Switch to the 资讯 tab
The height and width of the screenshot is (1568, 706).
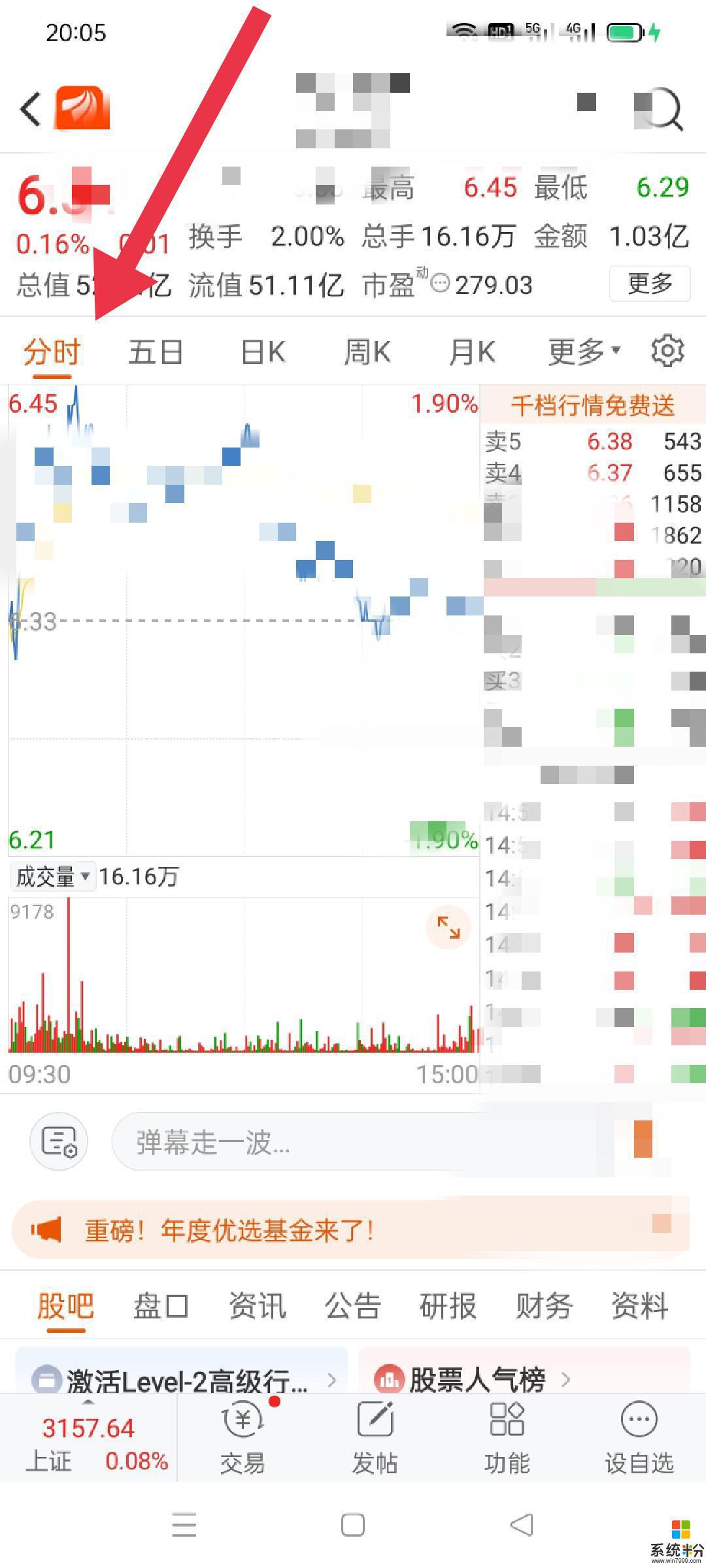257,1307
